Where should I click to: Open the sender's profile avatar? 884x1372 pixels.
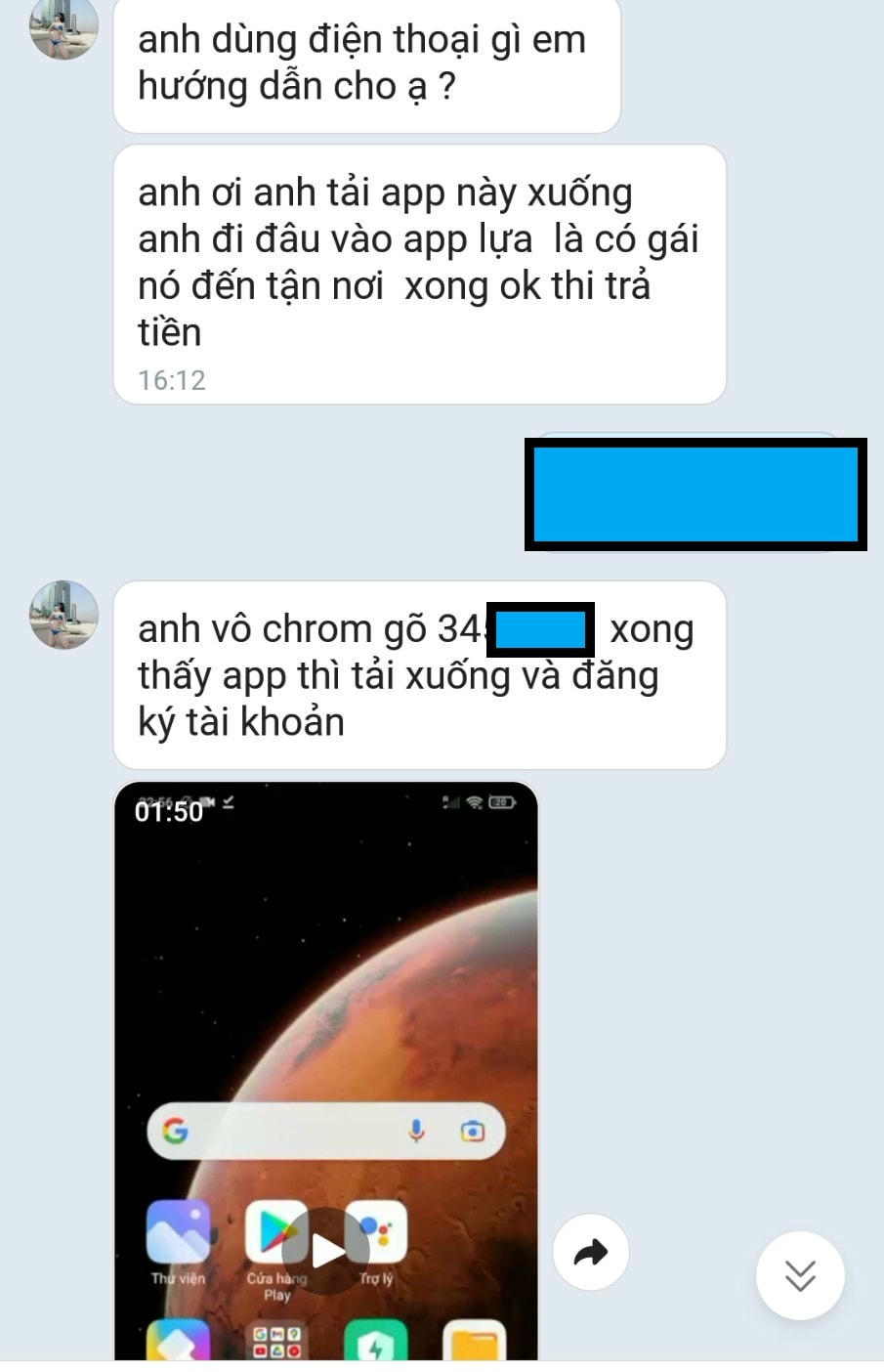click(x=63, y=615)
